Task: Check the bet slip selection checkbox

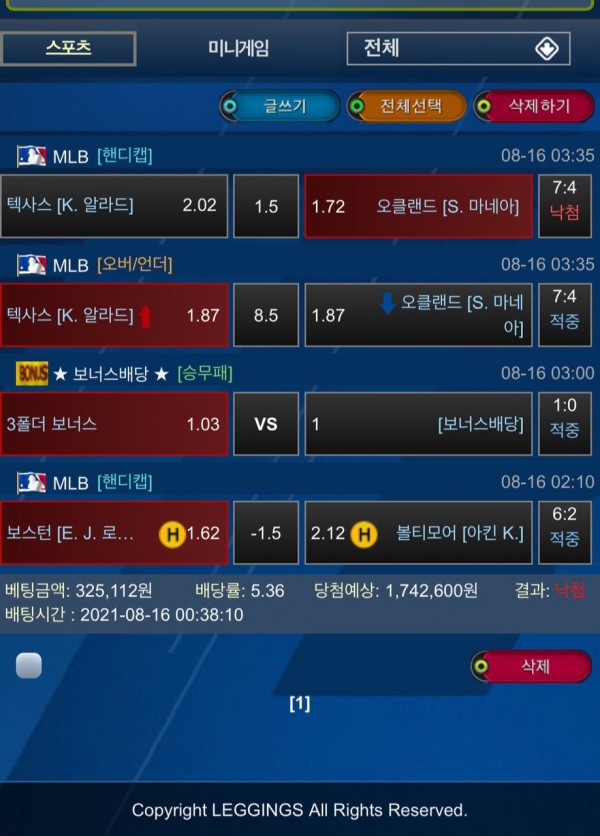Action: click(x=29, y=666)
